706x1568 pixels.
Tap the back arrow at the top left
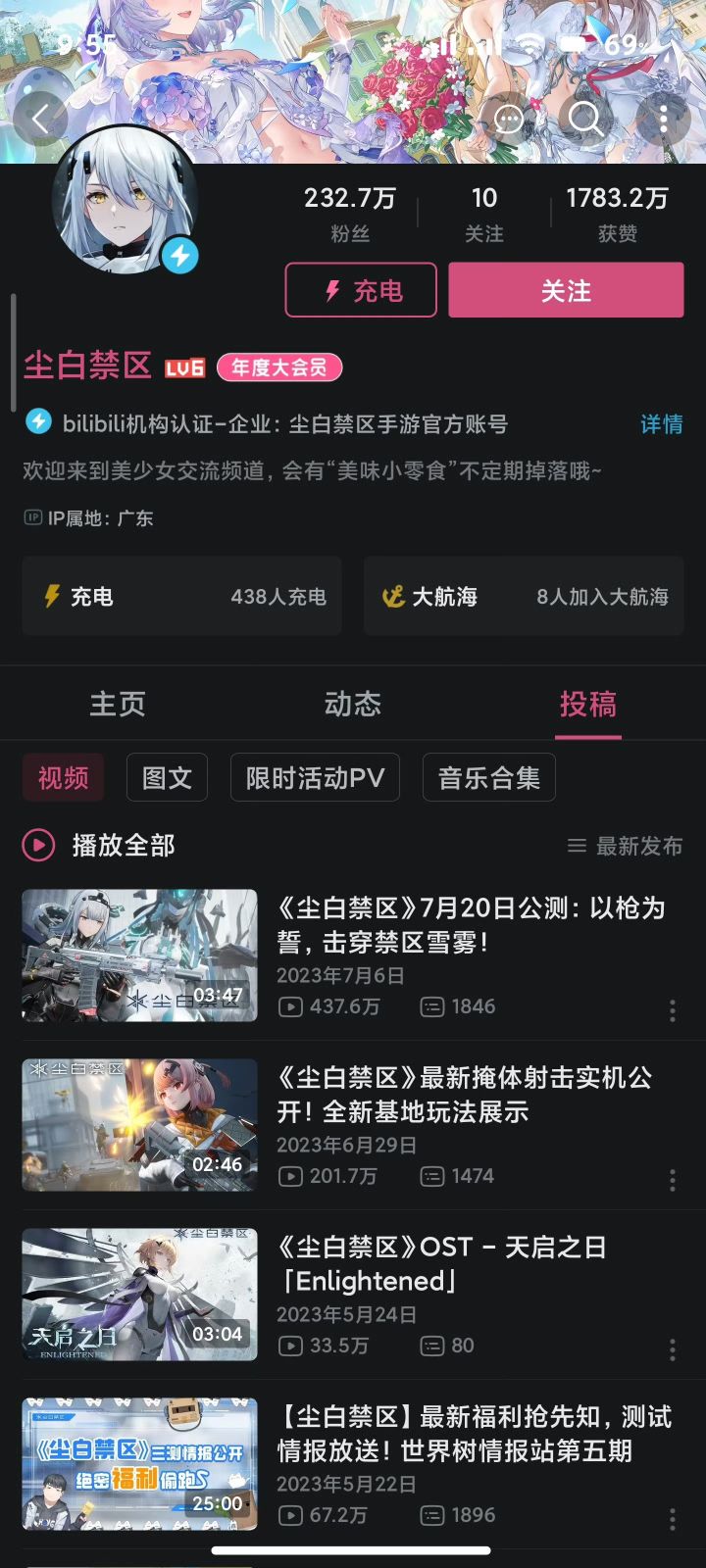tap(39, 118)
